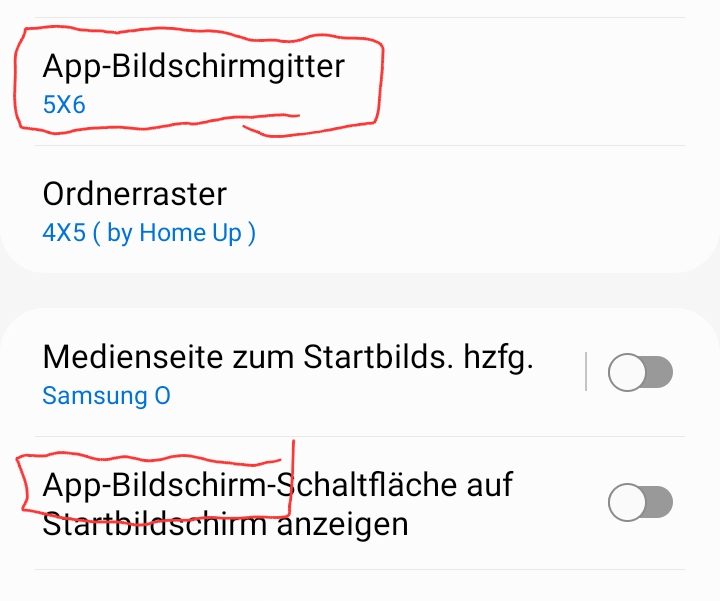Image resolution: width=720 pixels, height=601 pixels.
Task: Enable the Medienseite zum Startbilds. switch
Action: pyautogui.click(x=640, y=374)
